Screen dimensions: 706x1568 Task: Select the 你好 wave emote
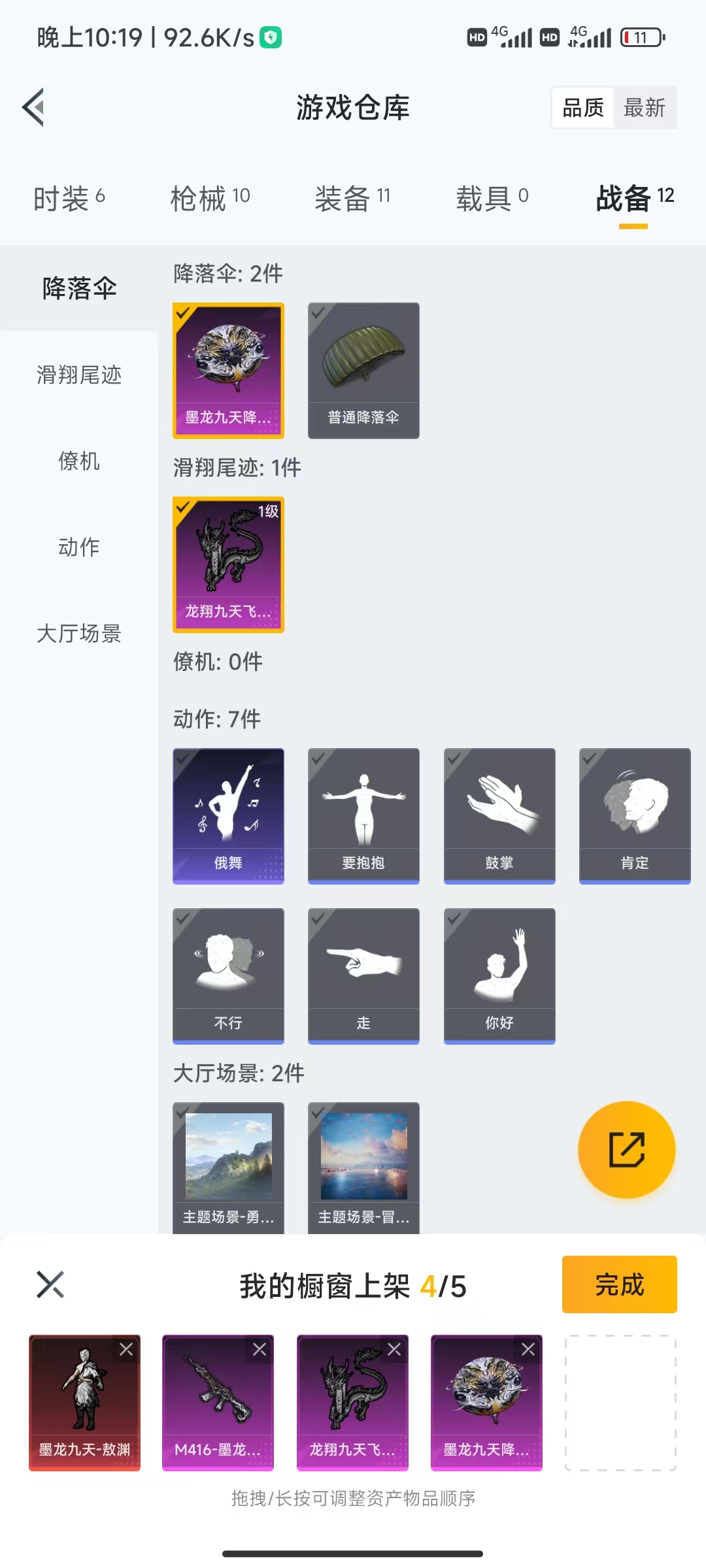499,975
